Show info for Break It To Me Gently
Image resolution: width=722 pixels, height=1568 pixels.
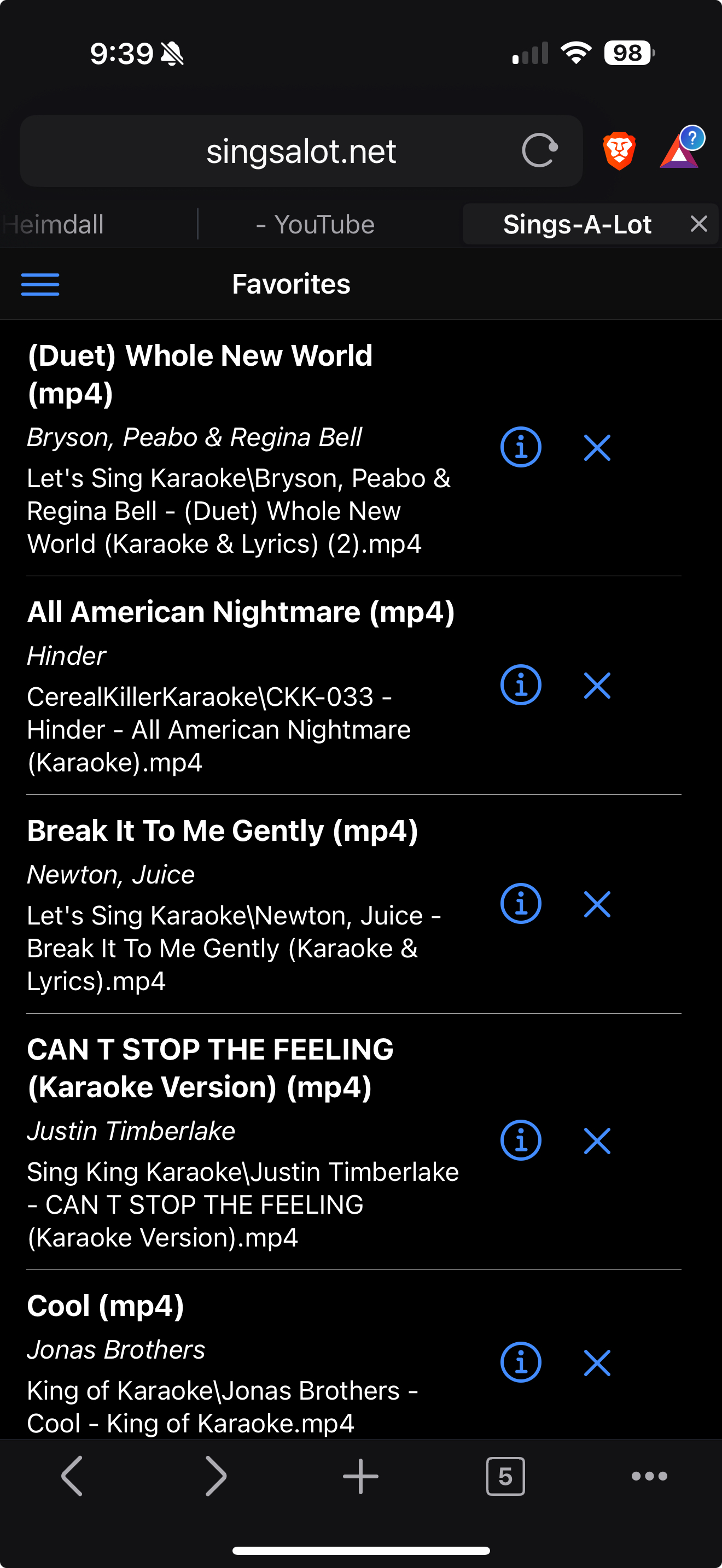click(521, 903)
